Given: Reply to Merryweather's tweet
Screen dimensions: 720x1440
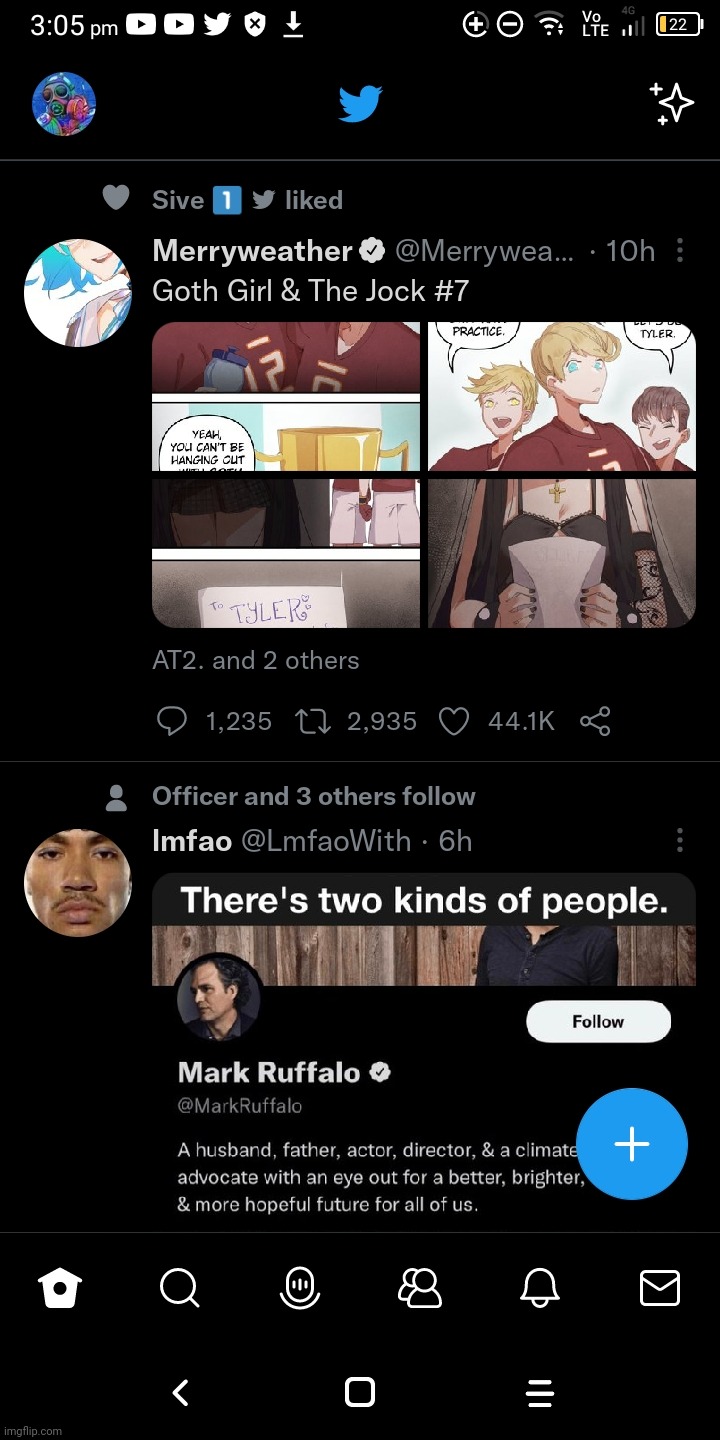Looking at the screenshot, I should [171, 720].
